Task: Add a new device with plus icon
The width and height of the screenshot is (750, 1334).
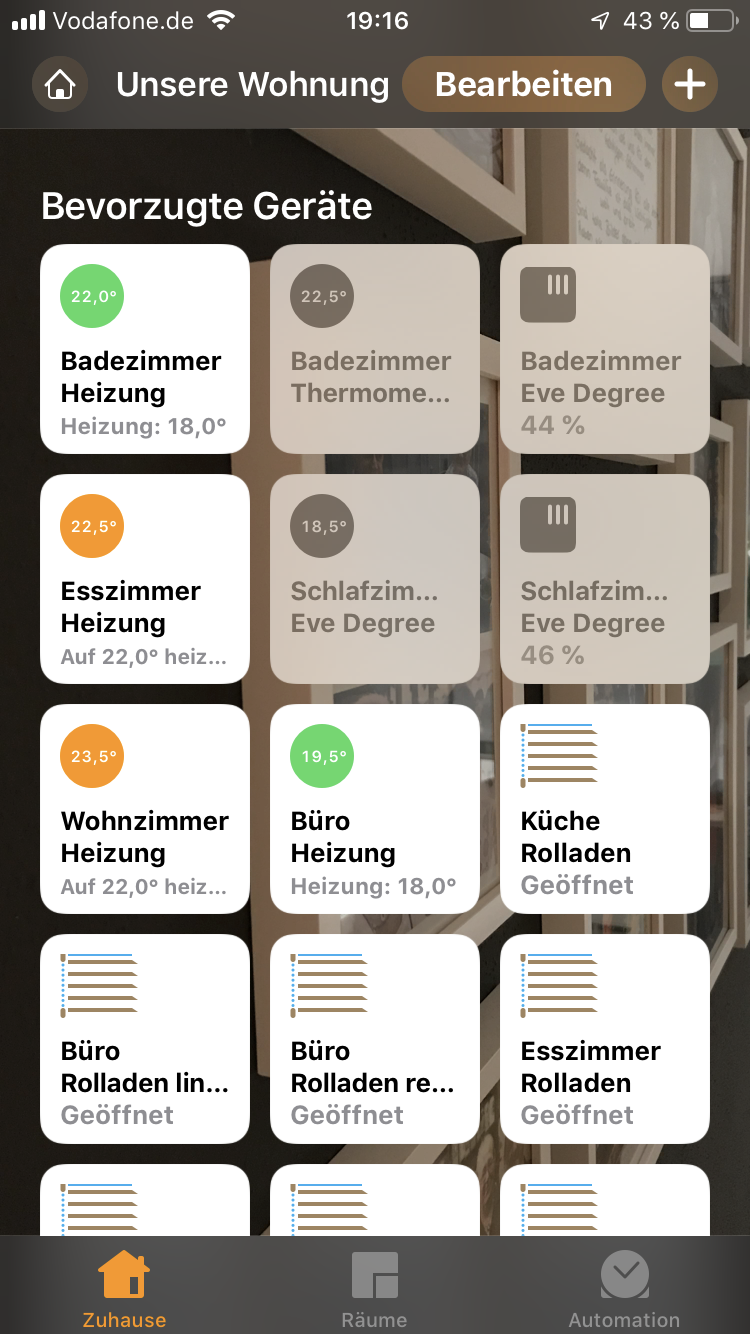Action: tap(690, 85)
